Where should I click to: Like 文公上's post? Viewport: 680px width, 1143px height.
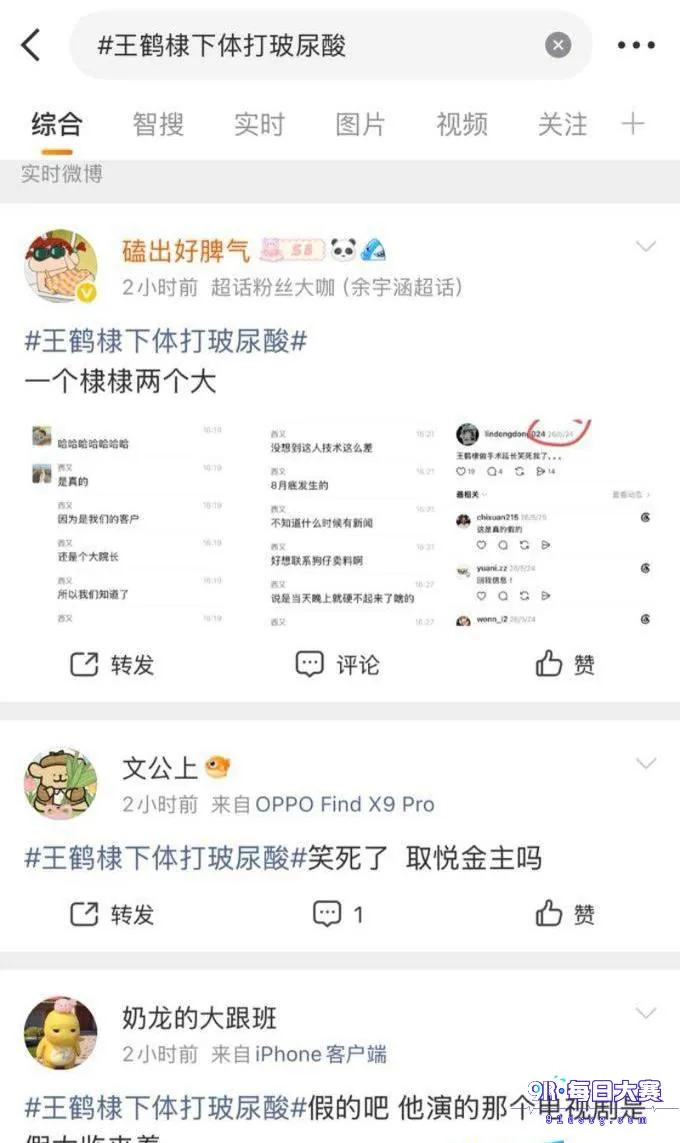coord(565,913)
